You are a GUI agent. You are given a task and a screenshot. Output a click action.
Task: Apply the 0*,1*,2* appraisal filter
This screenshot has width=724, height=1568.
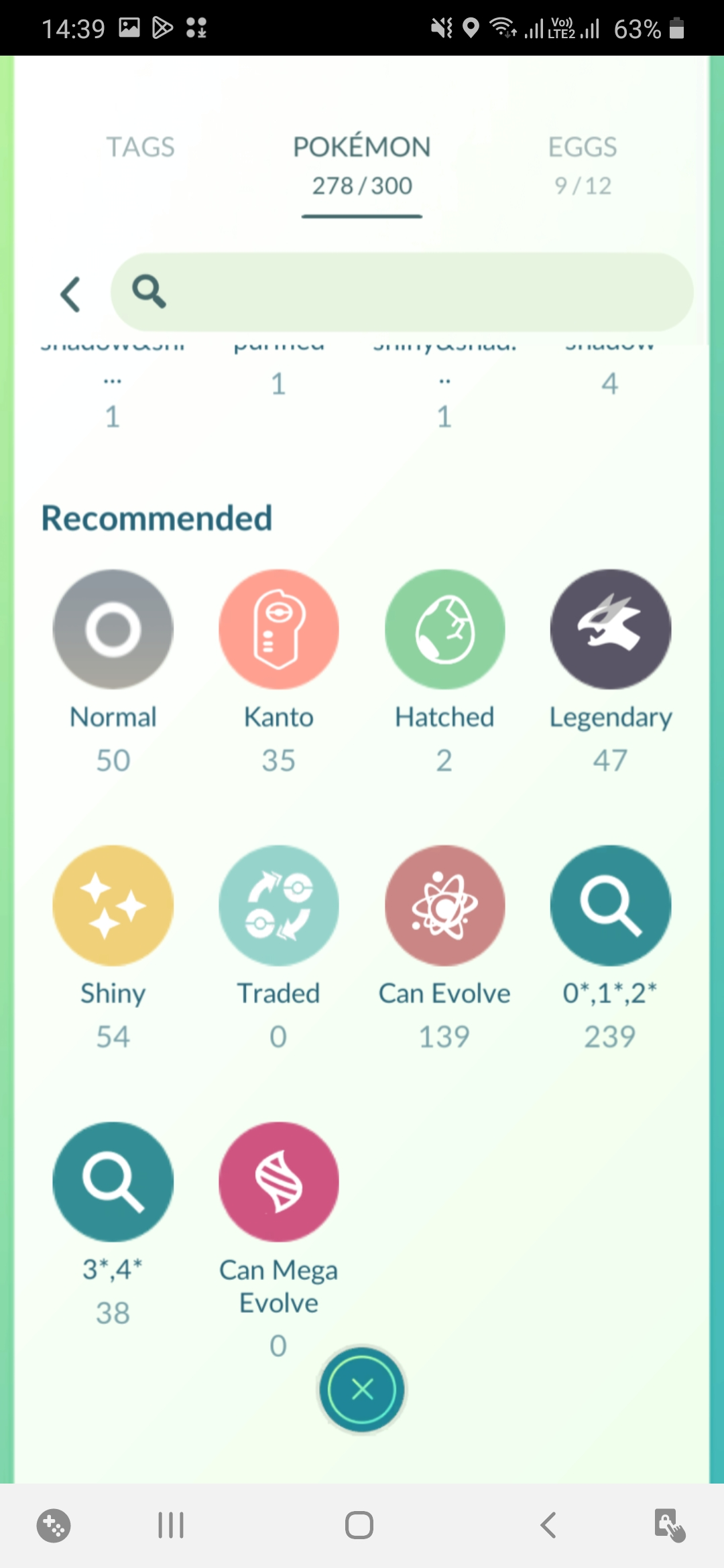pyautogui.click(x=611, y=906)
